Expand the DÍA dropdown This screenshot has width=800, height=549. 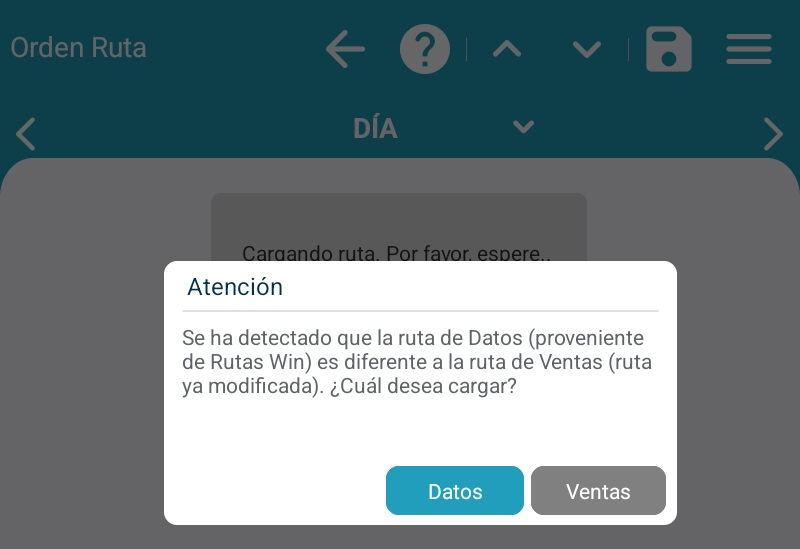pyautogui.click(x=523, y=127)
